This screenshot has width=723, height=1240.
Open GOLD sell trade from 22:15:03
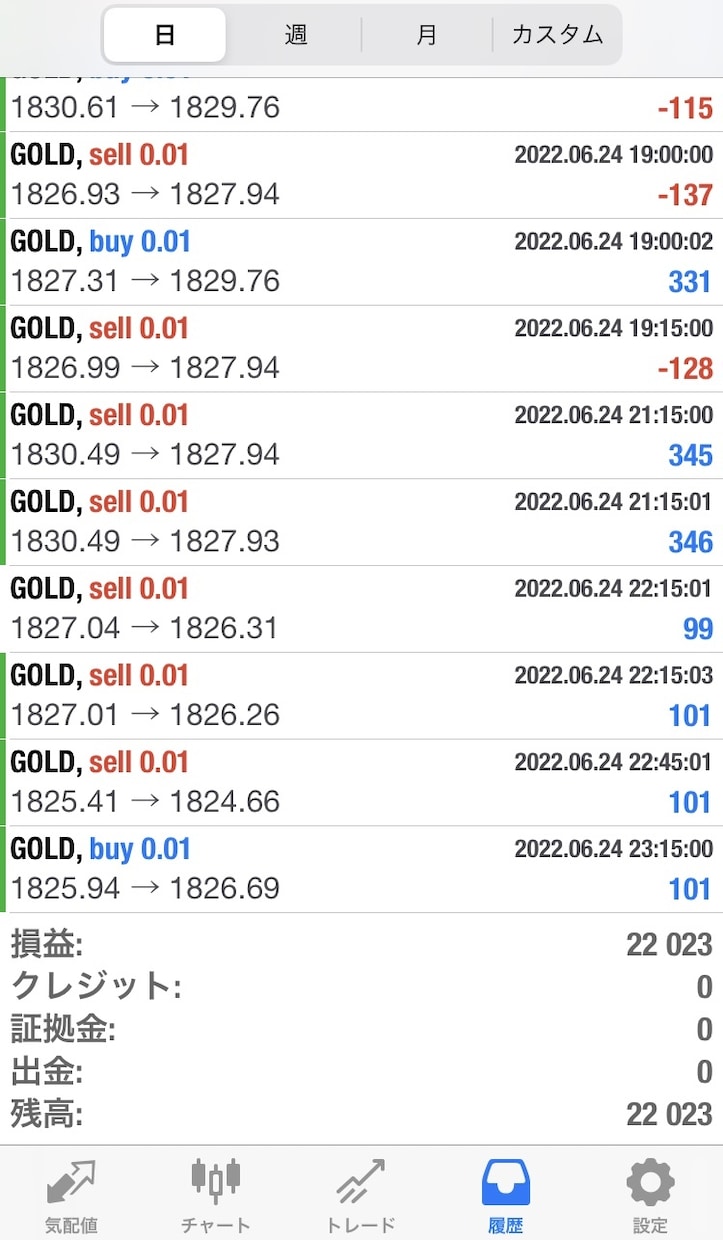(x=361, y=697)
